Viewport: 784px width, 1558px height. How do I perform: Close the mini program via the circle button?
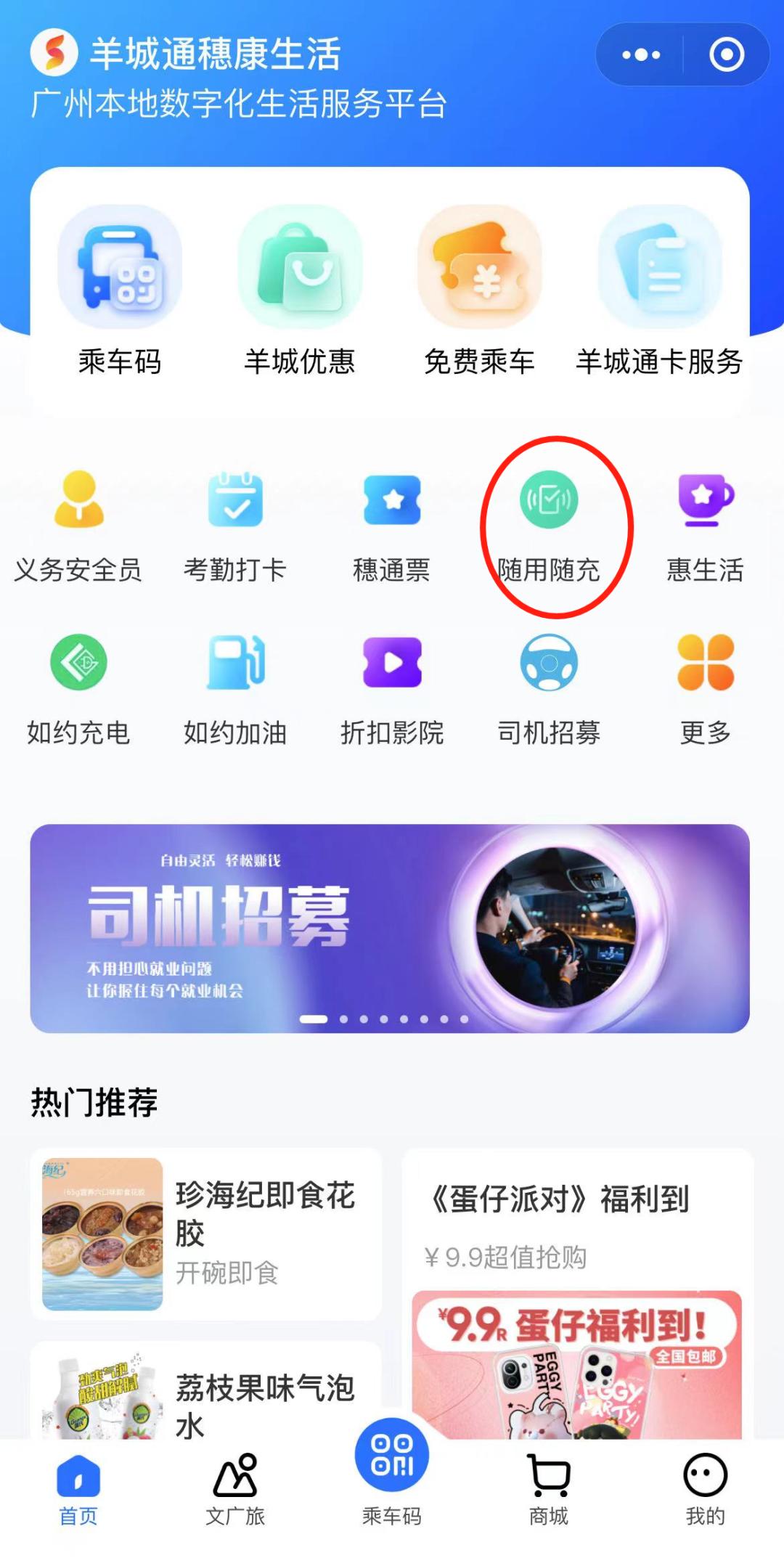click(727, 55)
